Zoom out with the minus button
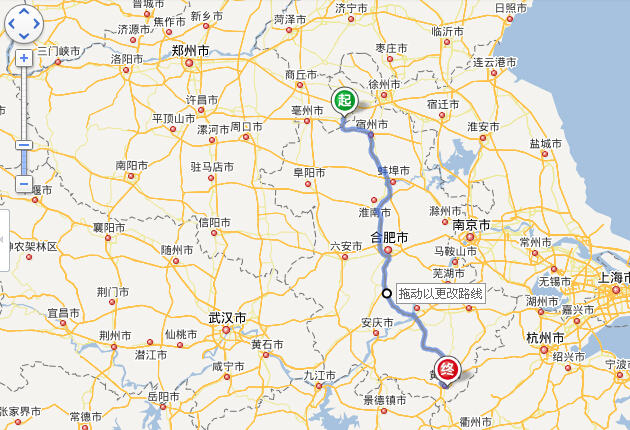This screenshot has height=430, width=630. [x=24, y=184]
